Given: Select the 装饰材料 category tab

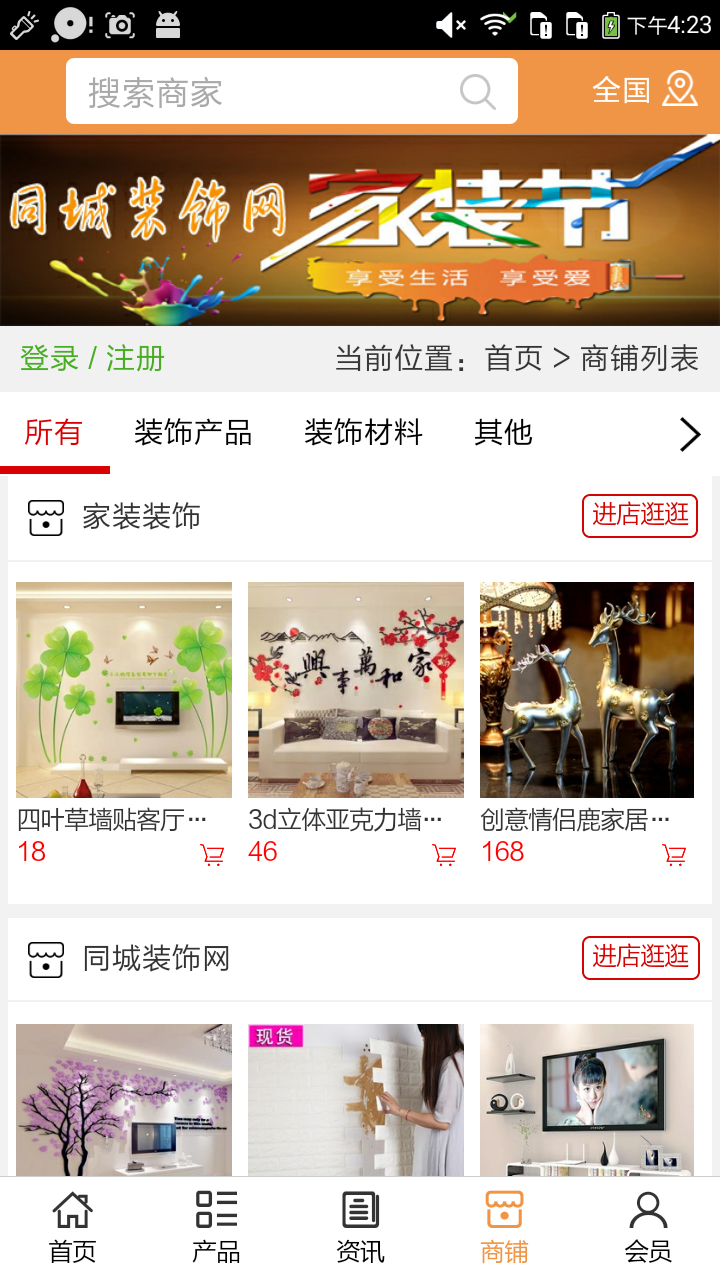Looking at the screenshot, I should tap(364, 433).
